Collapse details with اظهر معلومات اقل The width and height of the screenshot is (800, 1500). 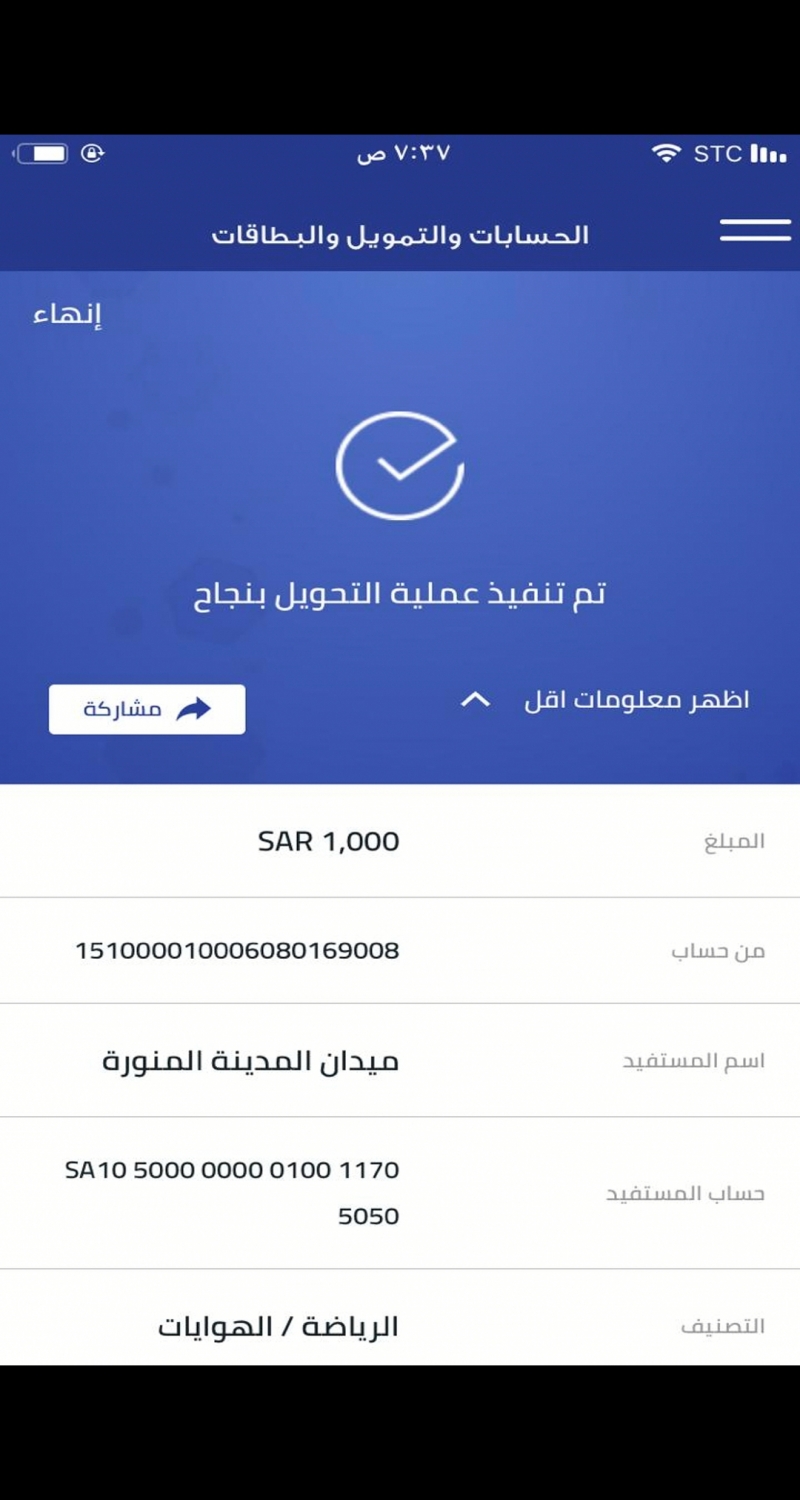pos(606,700)
